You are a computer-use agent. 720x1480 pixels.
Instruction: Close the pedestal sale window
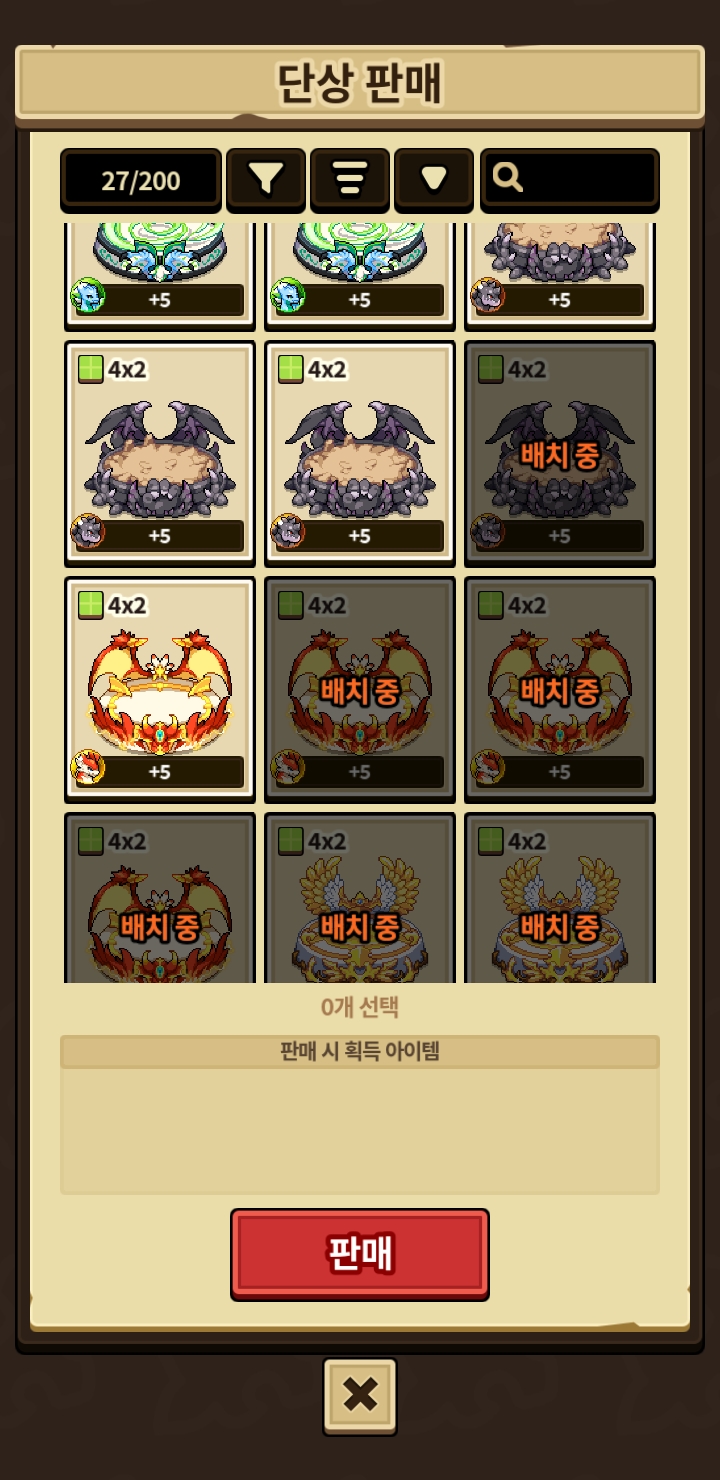360,1396
